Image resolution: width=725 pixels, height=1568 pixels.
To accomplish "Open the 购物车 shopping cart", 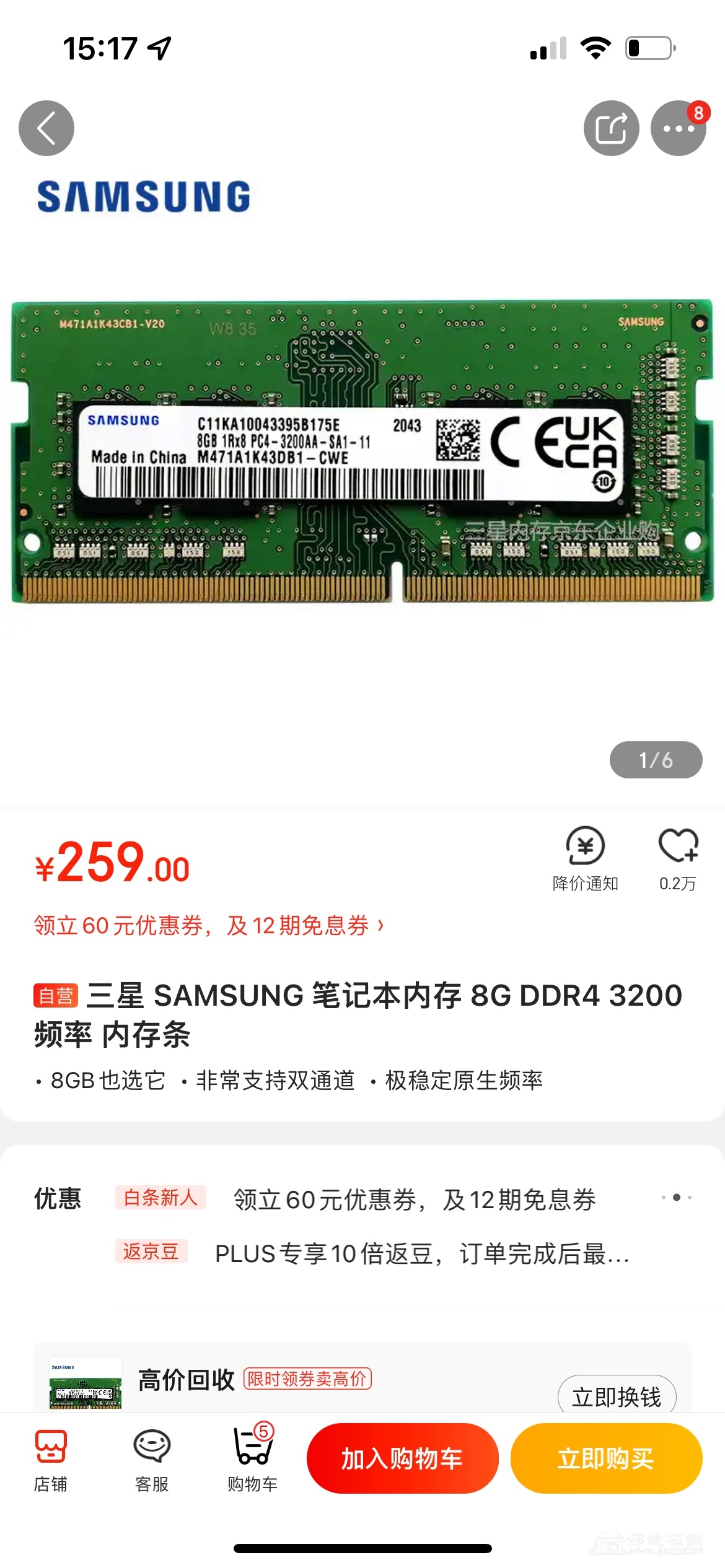I will [253, 1460].
